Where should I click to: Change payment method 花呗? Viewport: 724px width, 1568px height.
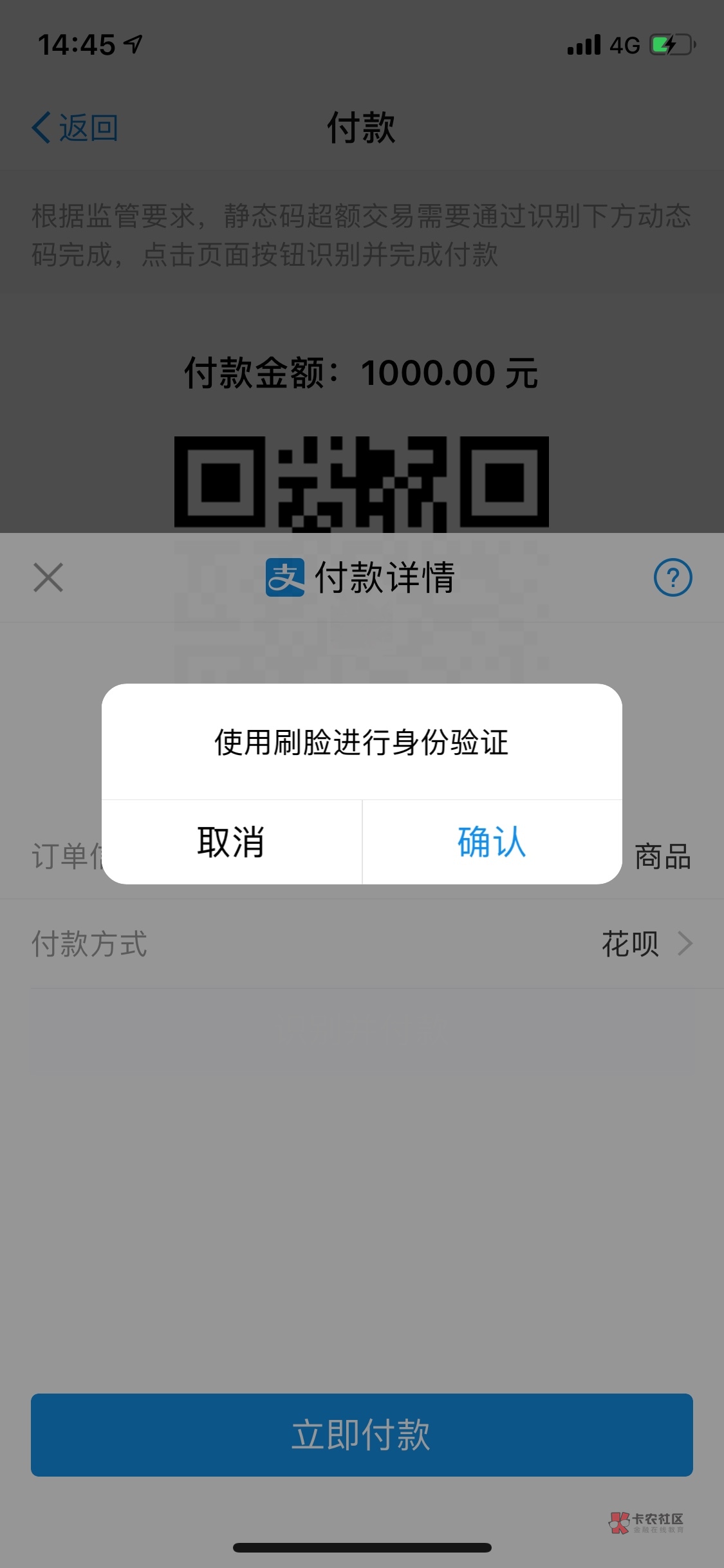(x=362, y=944)
